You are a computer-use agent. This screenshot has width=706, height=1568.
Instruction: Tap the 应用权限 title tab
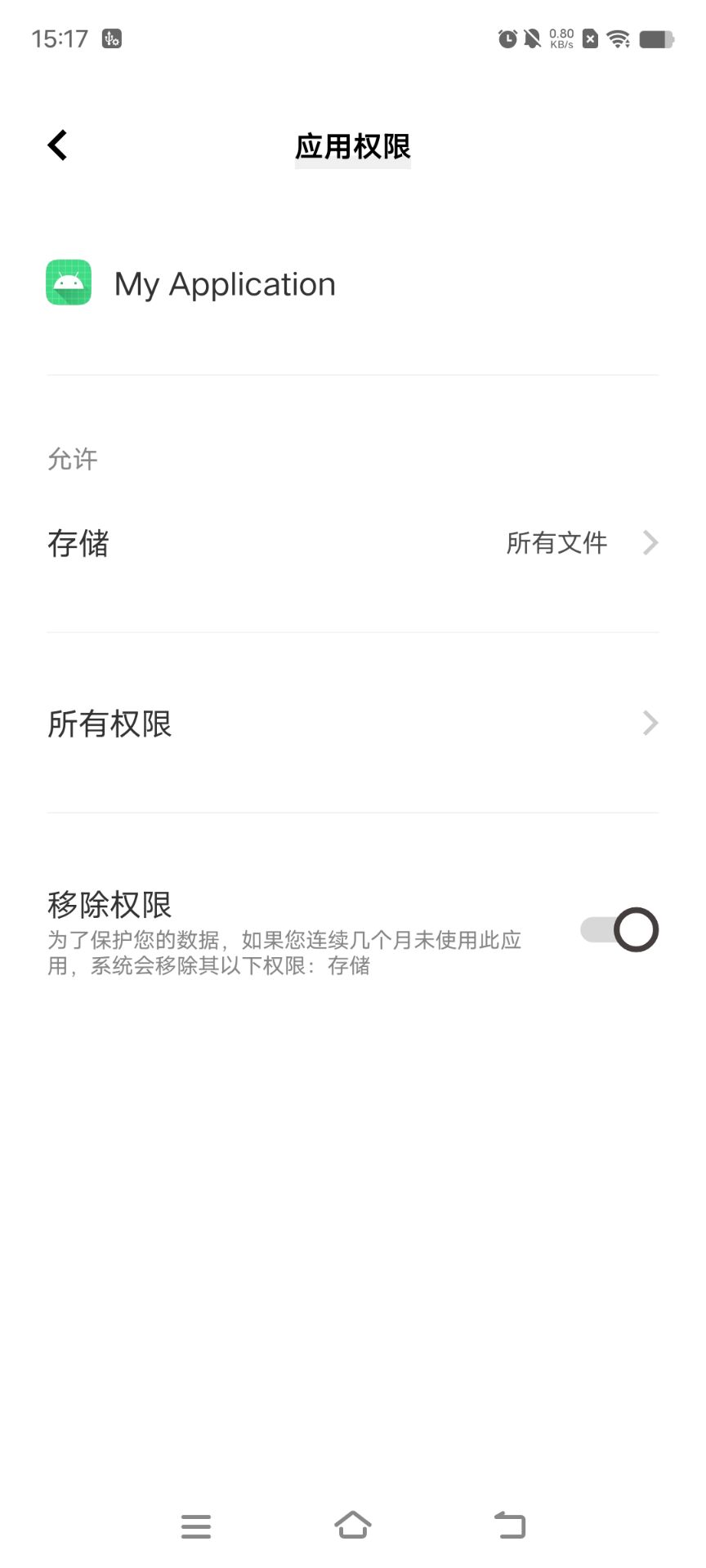pos(353,148)
